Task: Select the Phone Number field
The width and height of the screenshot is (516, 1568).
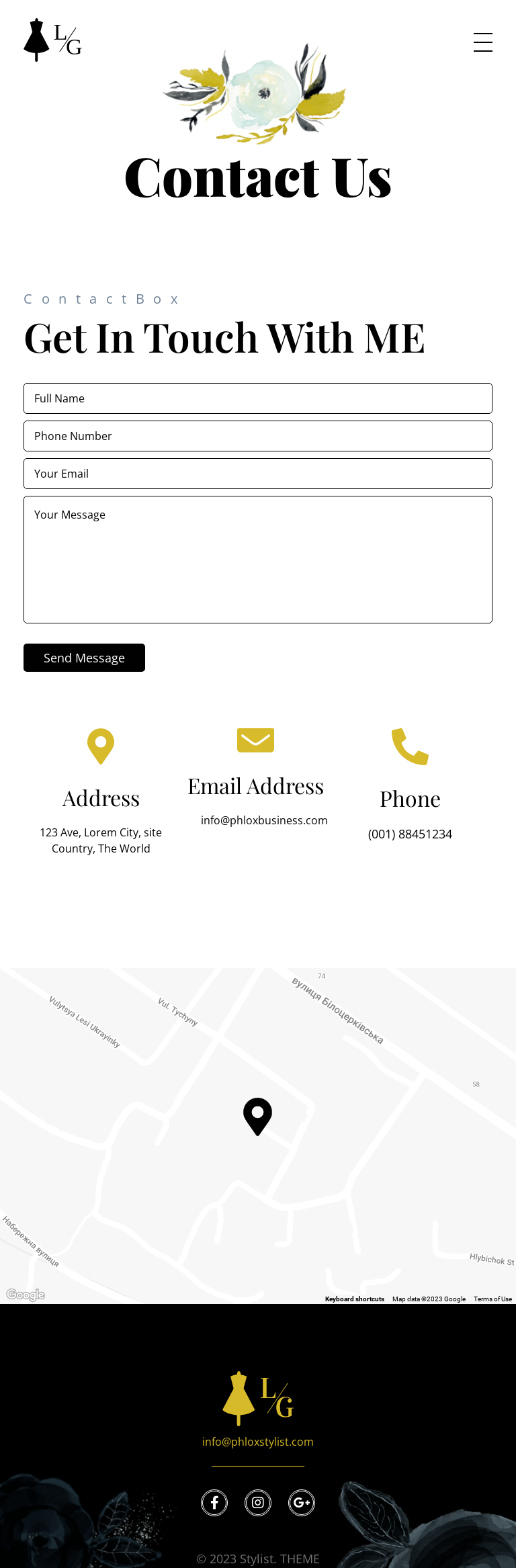Action: tap(258, 436)
